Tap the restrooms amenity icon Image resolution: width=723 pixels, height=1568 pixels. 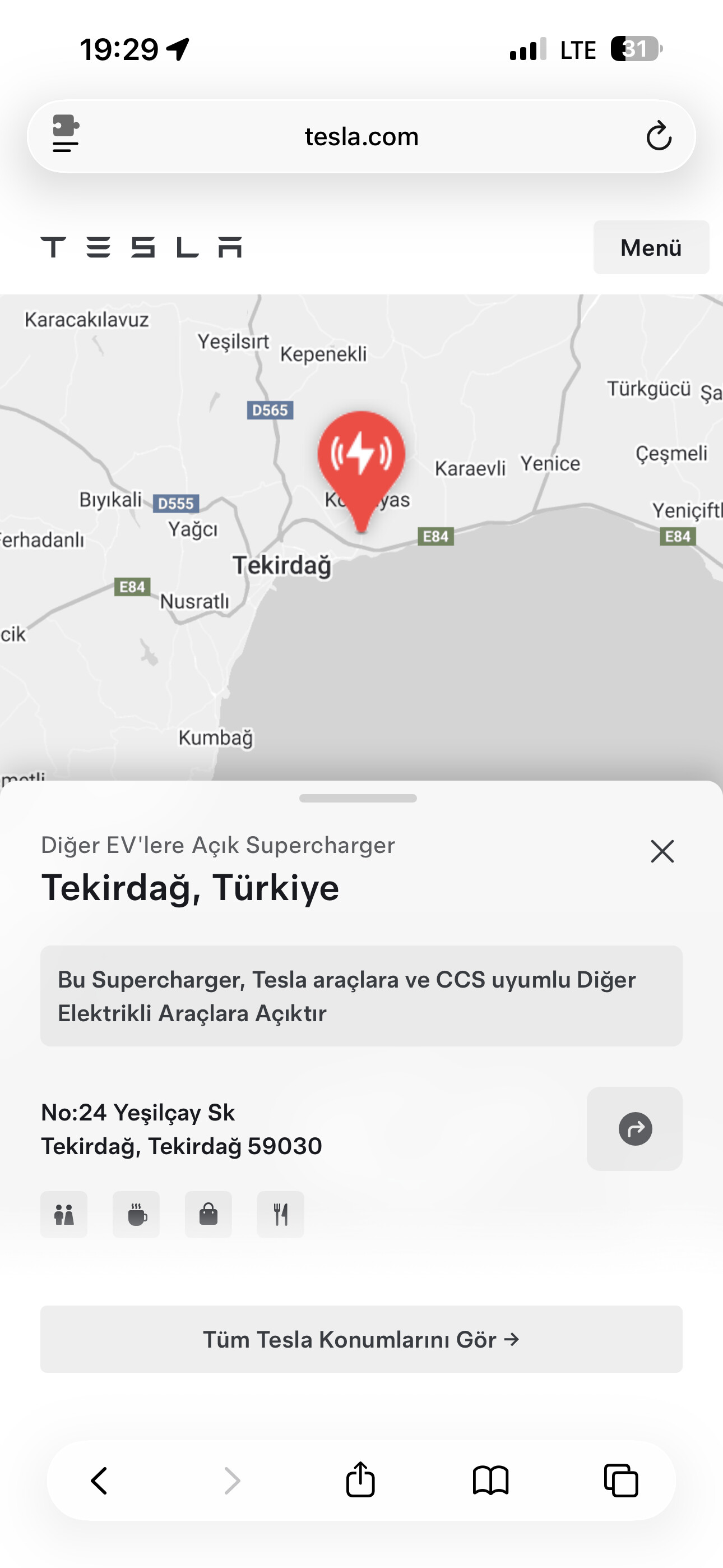coord(64,1214)
